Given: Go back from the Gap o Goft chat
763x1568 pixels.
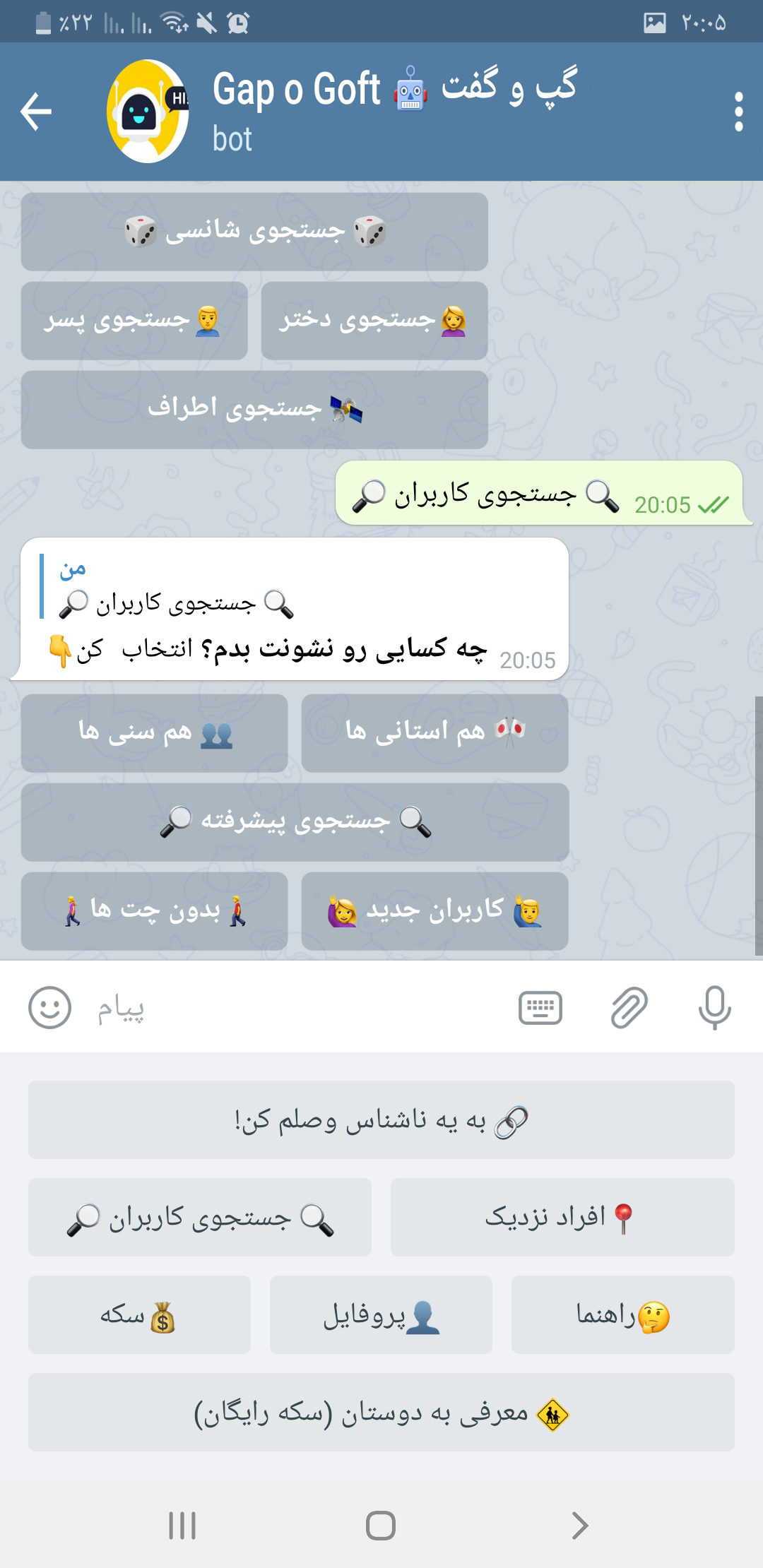Looking at the screenshot, I should click(x=36, y=112).
